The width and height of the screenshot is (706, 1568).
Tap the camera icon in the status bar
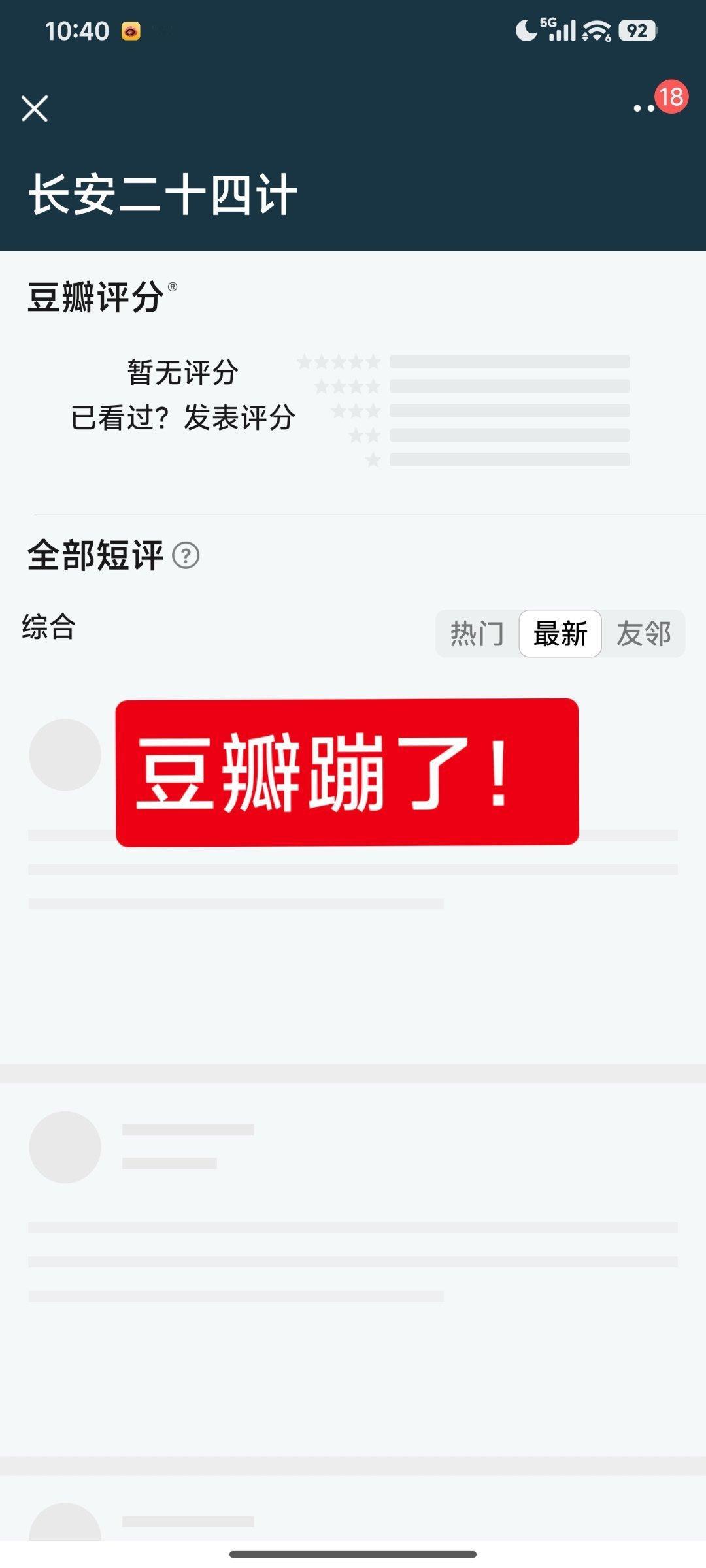[x=131, y=31]
